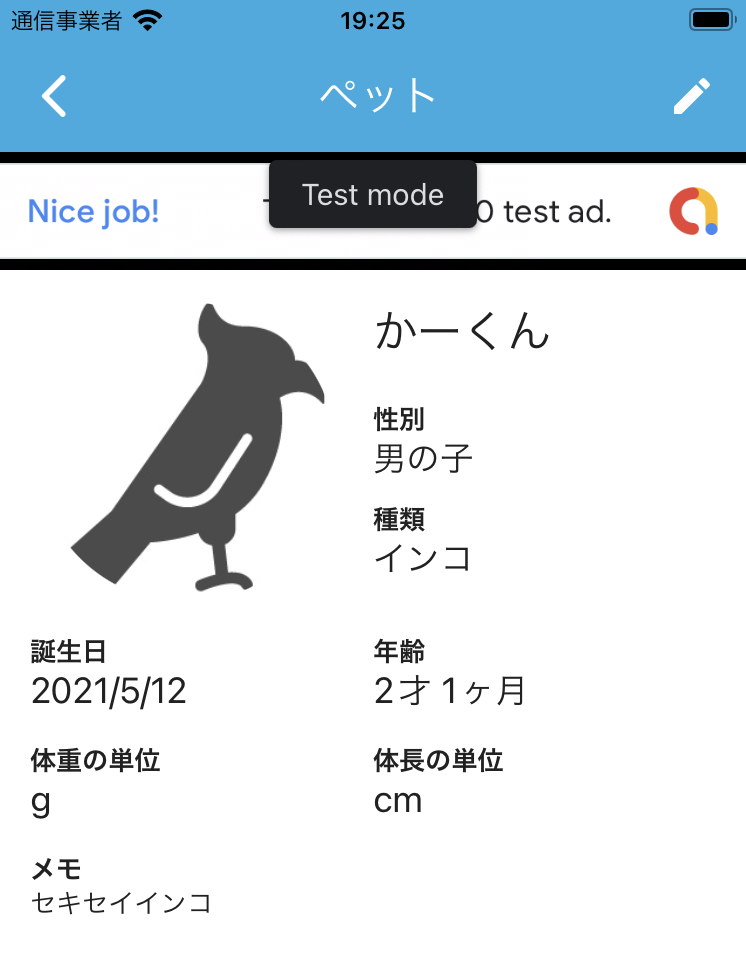Tap the メモ note セキセイインコ

point(120,903)
